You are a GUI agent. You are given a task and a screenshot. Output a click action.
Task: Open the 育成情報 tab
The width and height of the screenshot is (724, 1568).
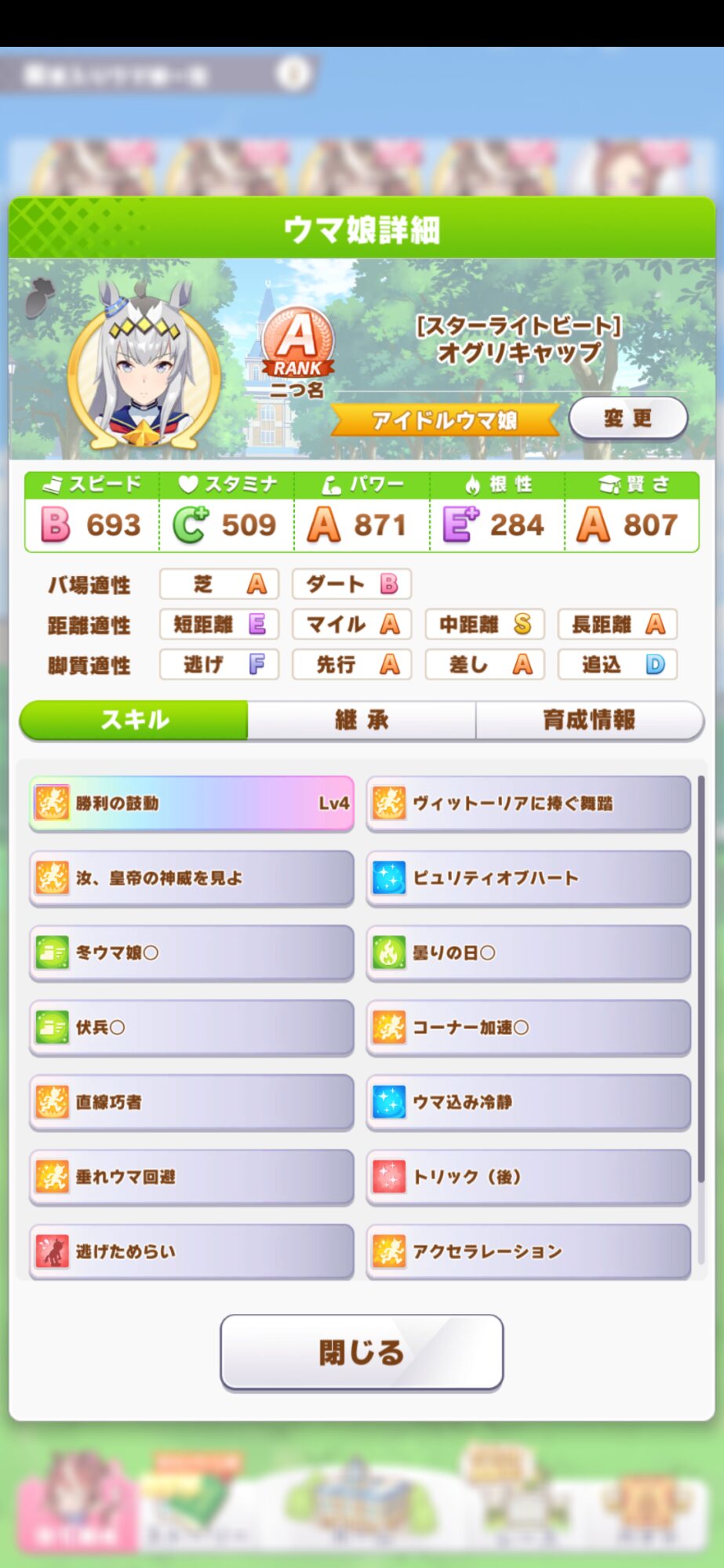pyautogui.click(x=589, y=720)
